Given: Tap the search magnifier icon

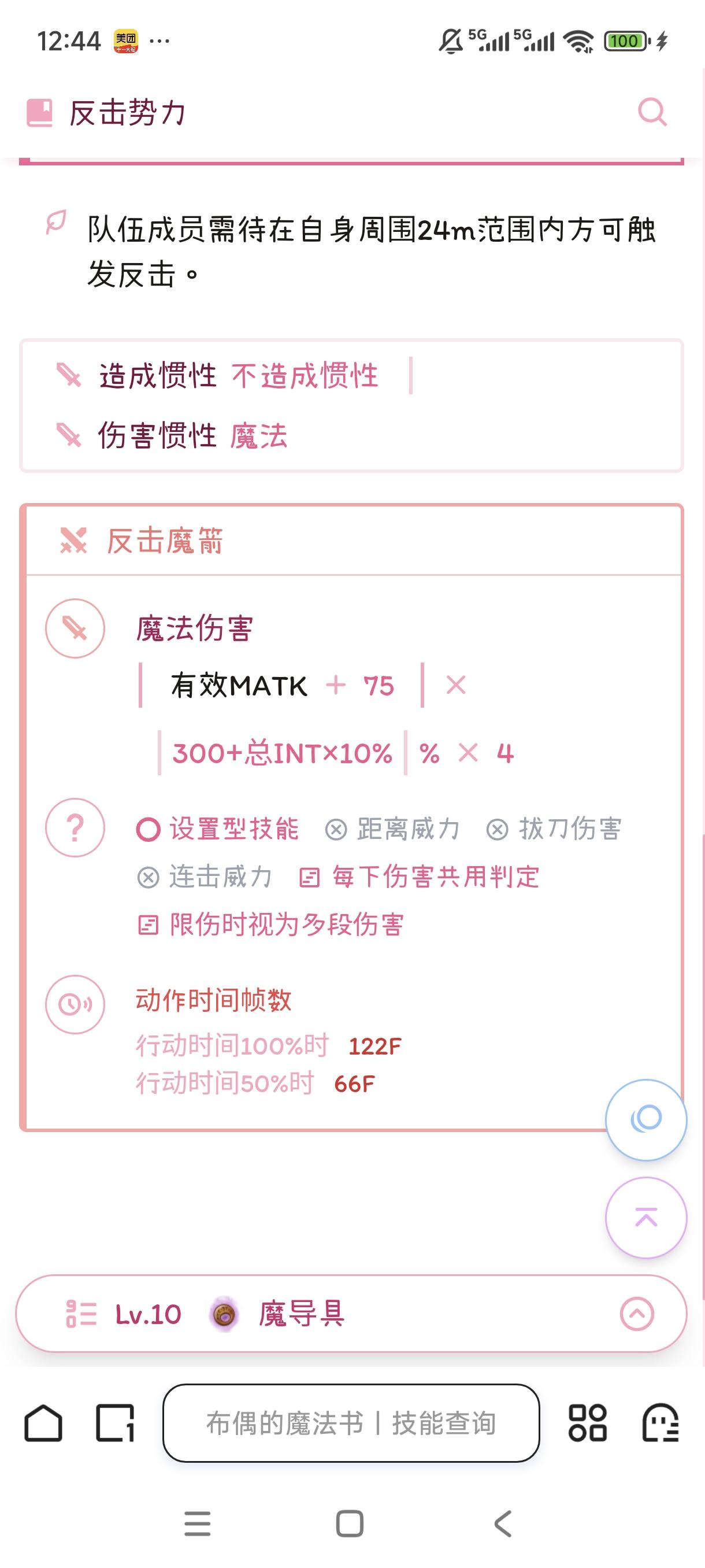Looking at the screenshot, I should (651, 112).
